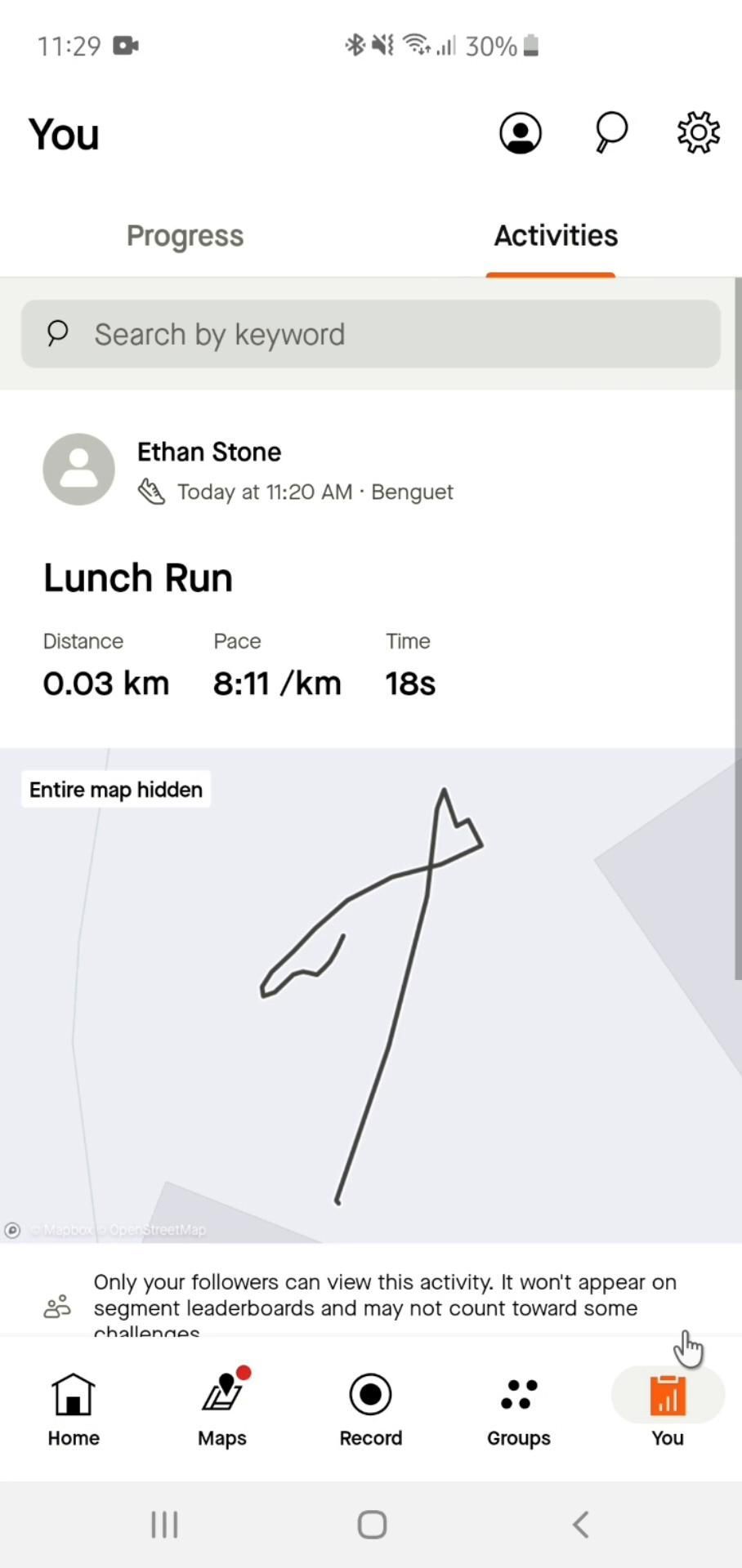Open the settings gear
The height and width of the screenshot is (1568, 742).
pyautogui.click(x=698, y=132)
